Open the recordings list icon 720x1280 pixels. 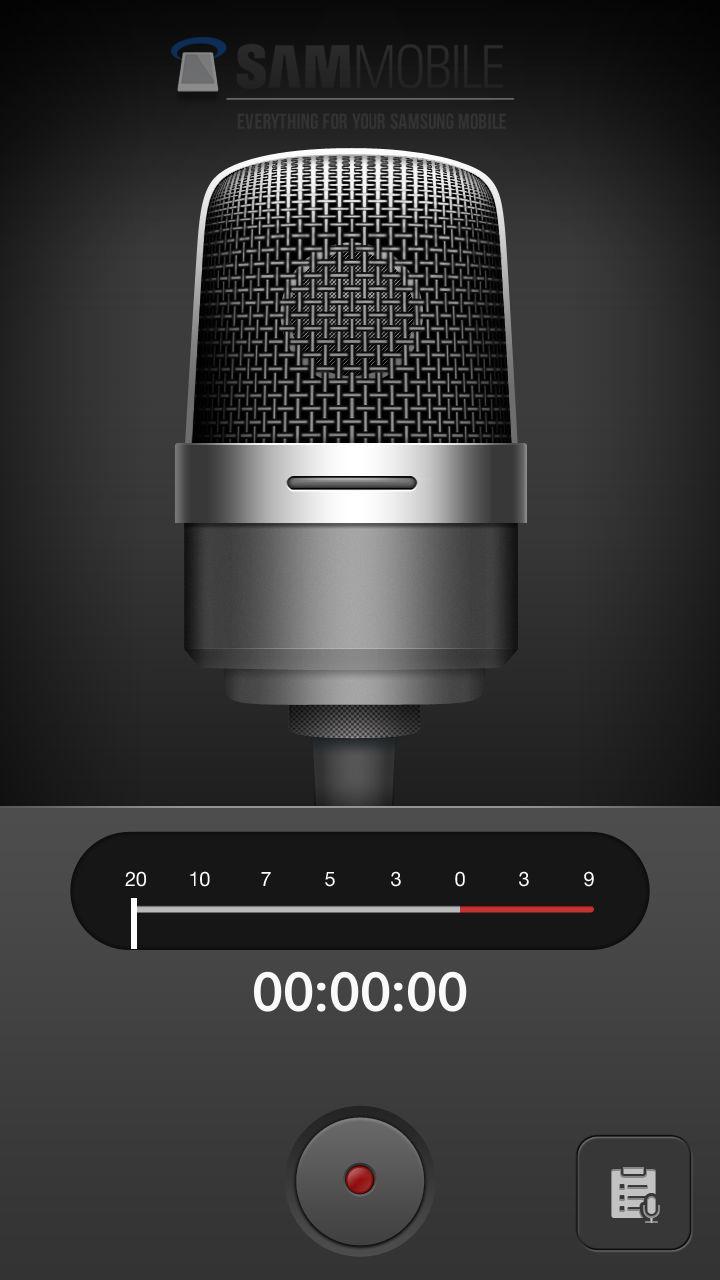coord(633,1193)
